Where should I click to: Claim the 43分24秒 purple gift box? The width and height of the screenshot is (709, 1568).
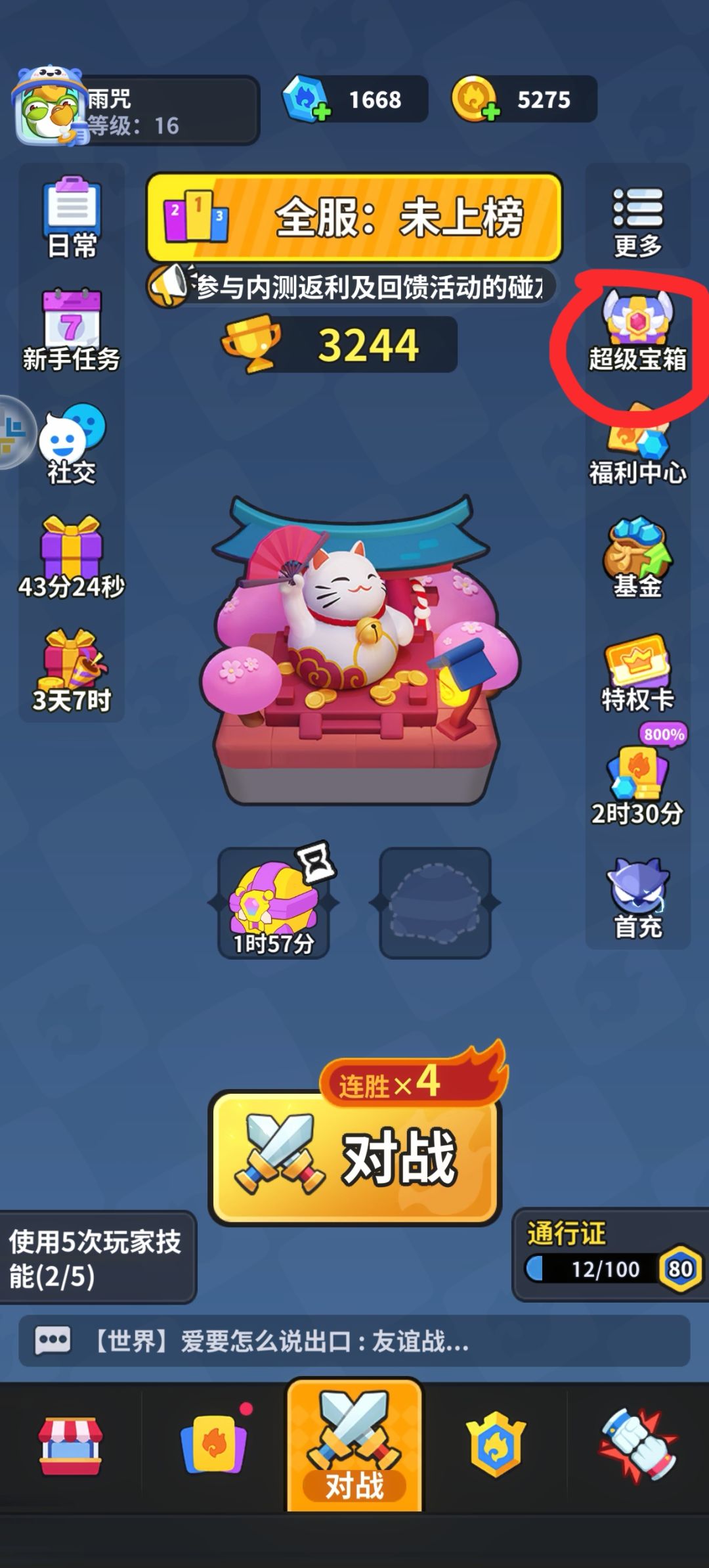(70, 558)
